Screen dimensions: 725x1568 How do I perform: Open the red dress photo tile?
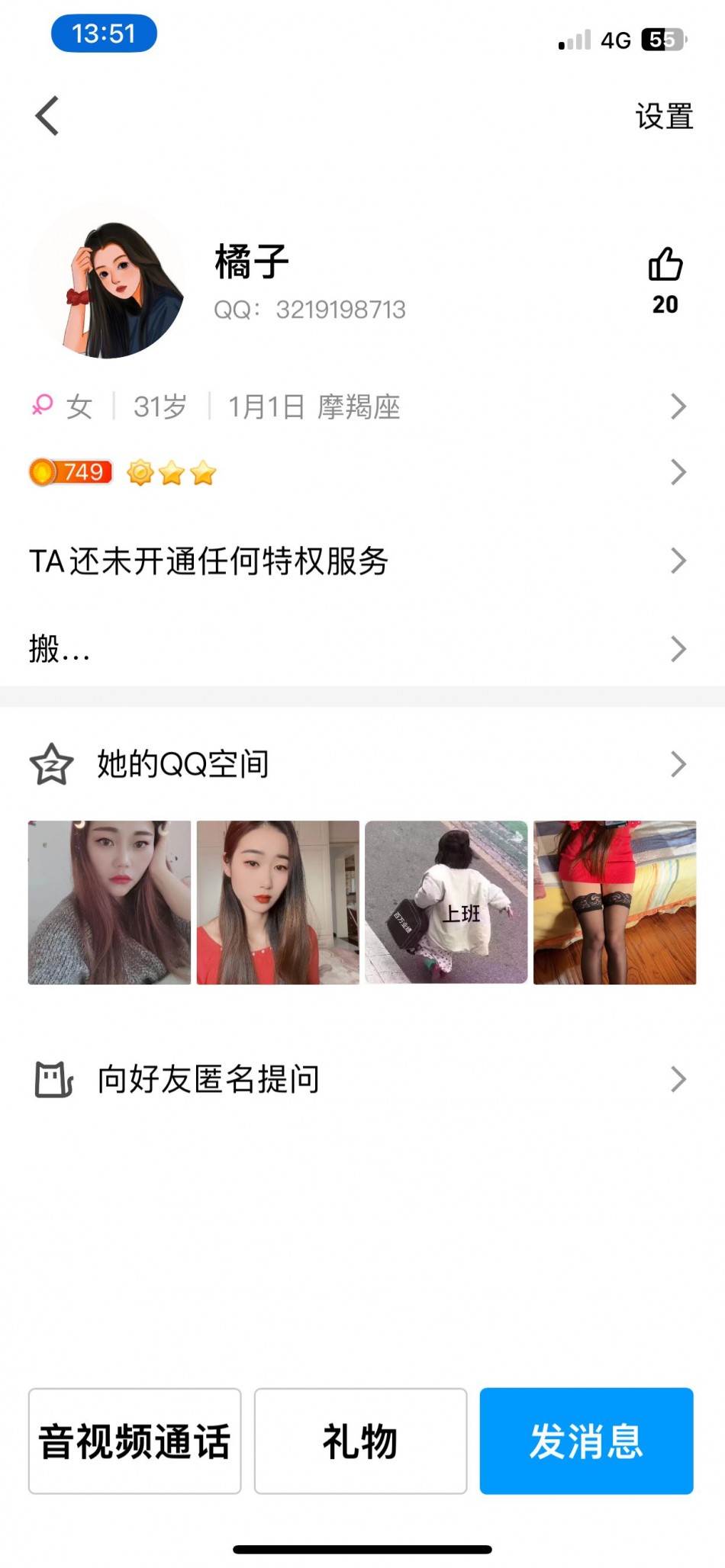615,902
